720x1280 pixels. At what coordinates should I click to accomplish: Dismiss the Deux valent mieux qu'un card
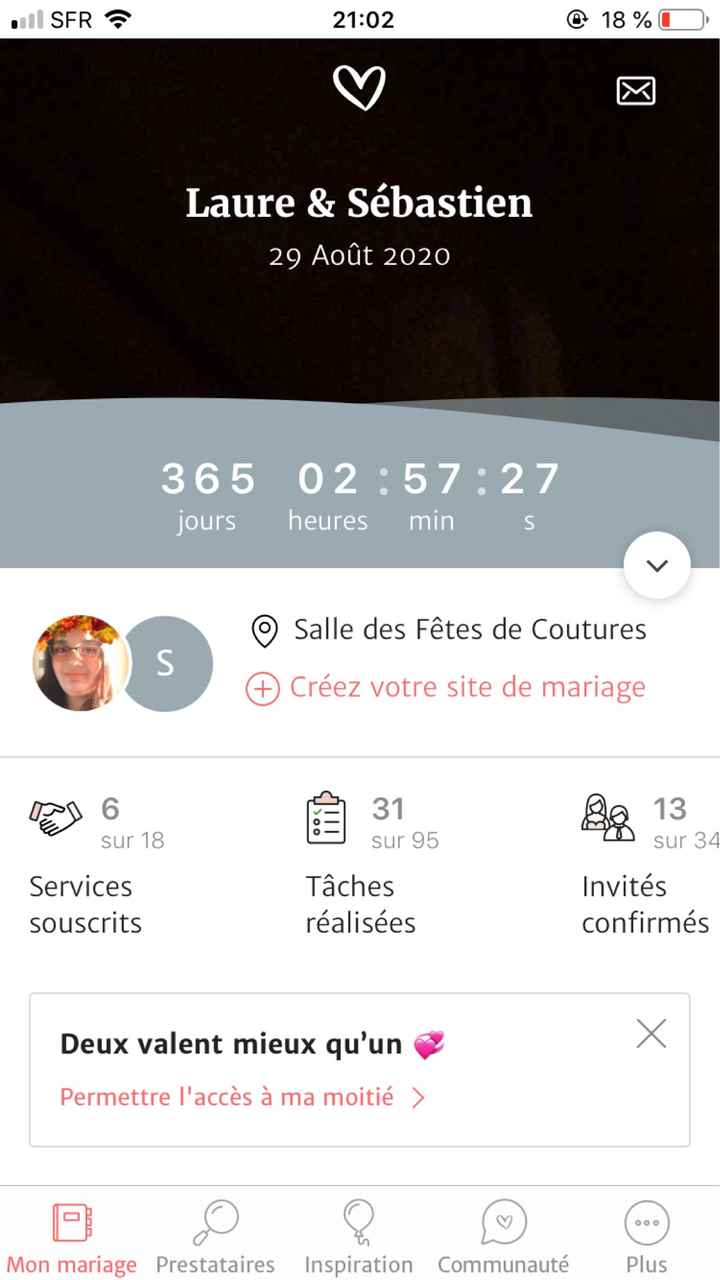coord(651,1034)
